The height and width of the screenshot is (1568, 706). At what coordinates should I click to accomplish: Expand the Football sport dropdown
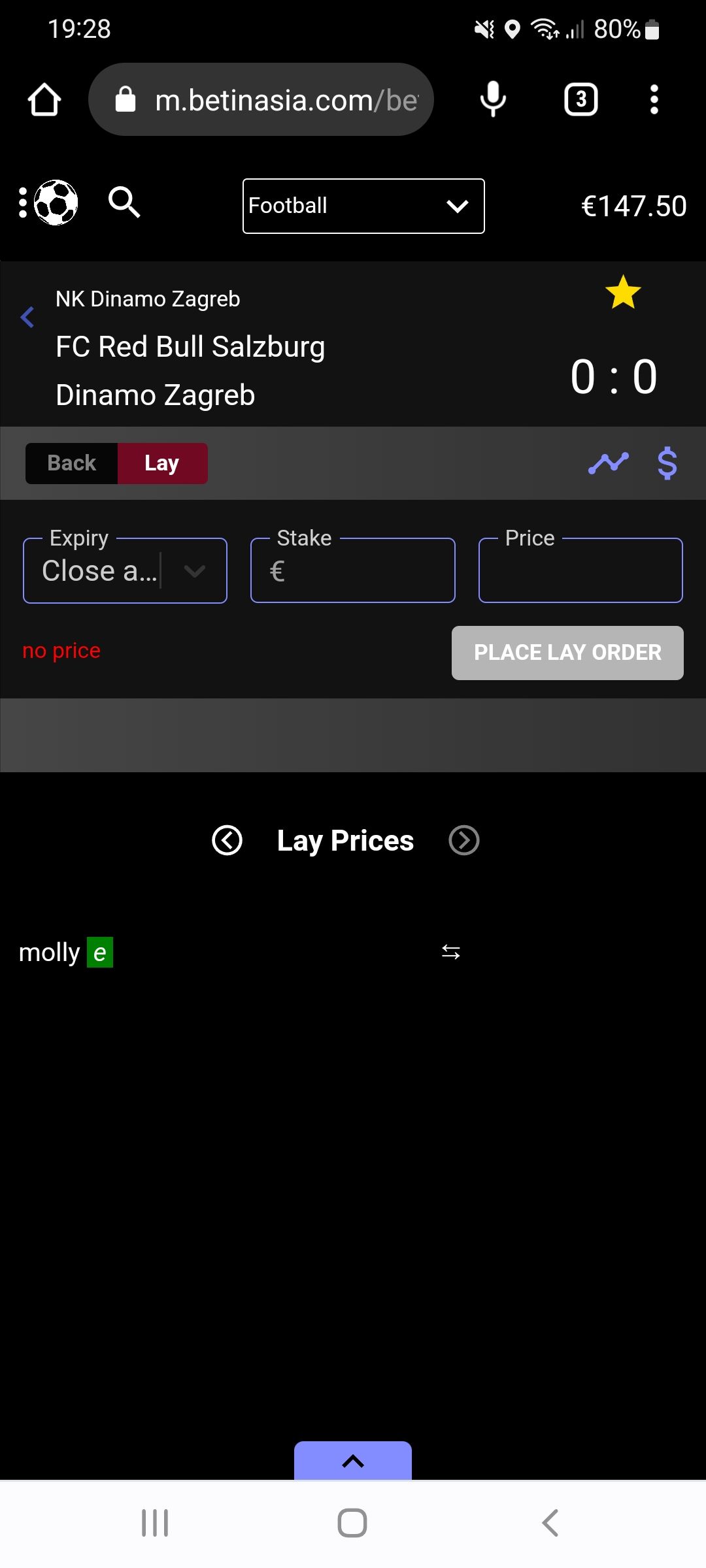click(x=363, y=206)
